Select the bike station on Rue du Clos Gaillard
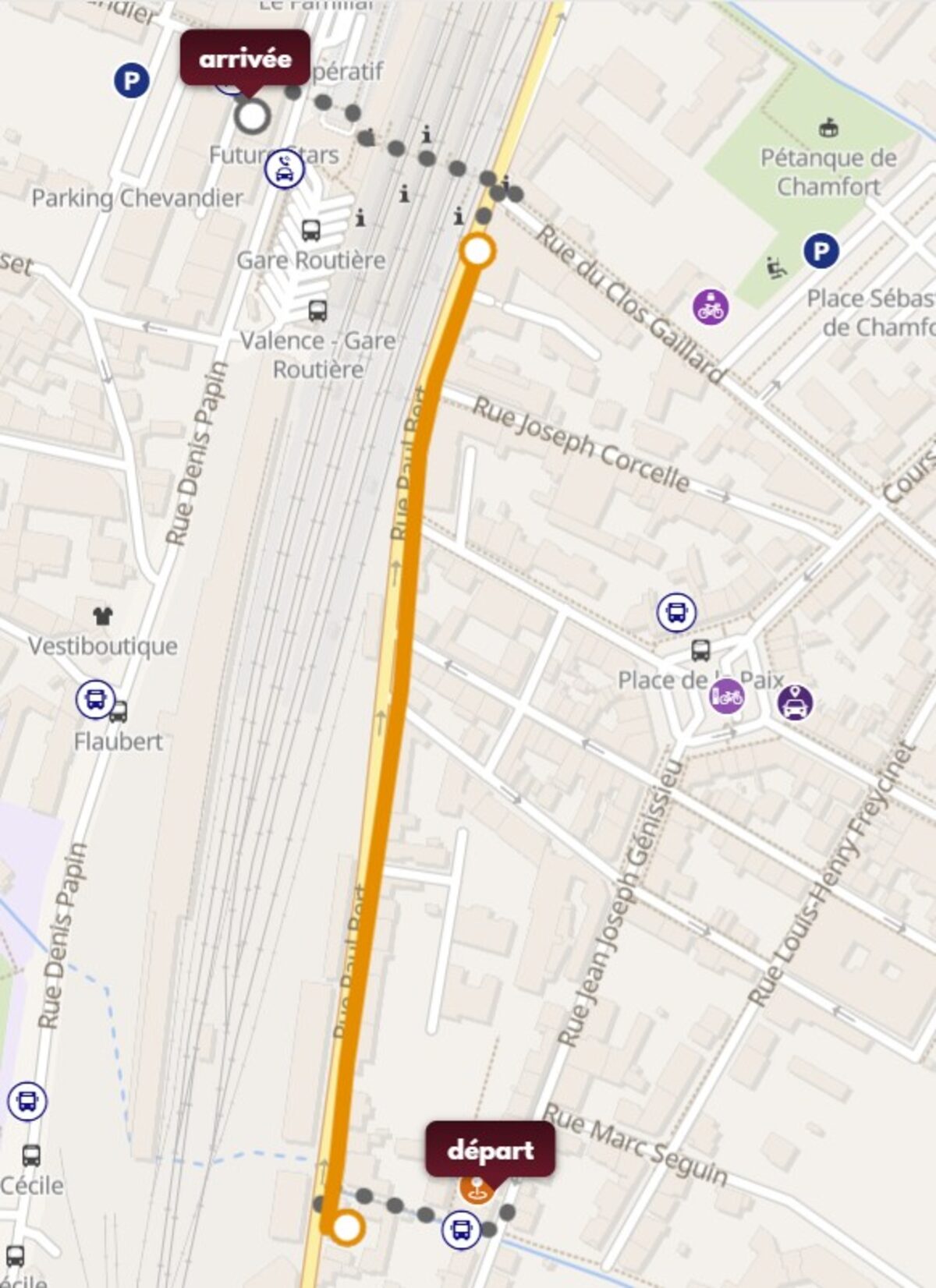Image resolution: width=936 pixels, height=1288 pixels. [x=711, y=306]
